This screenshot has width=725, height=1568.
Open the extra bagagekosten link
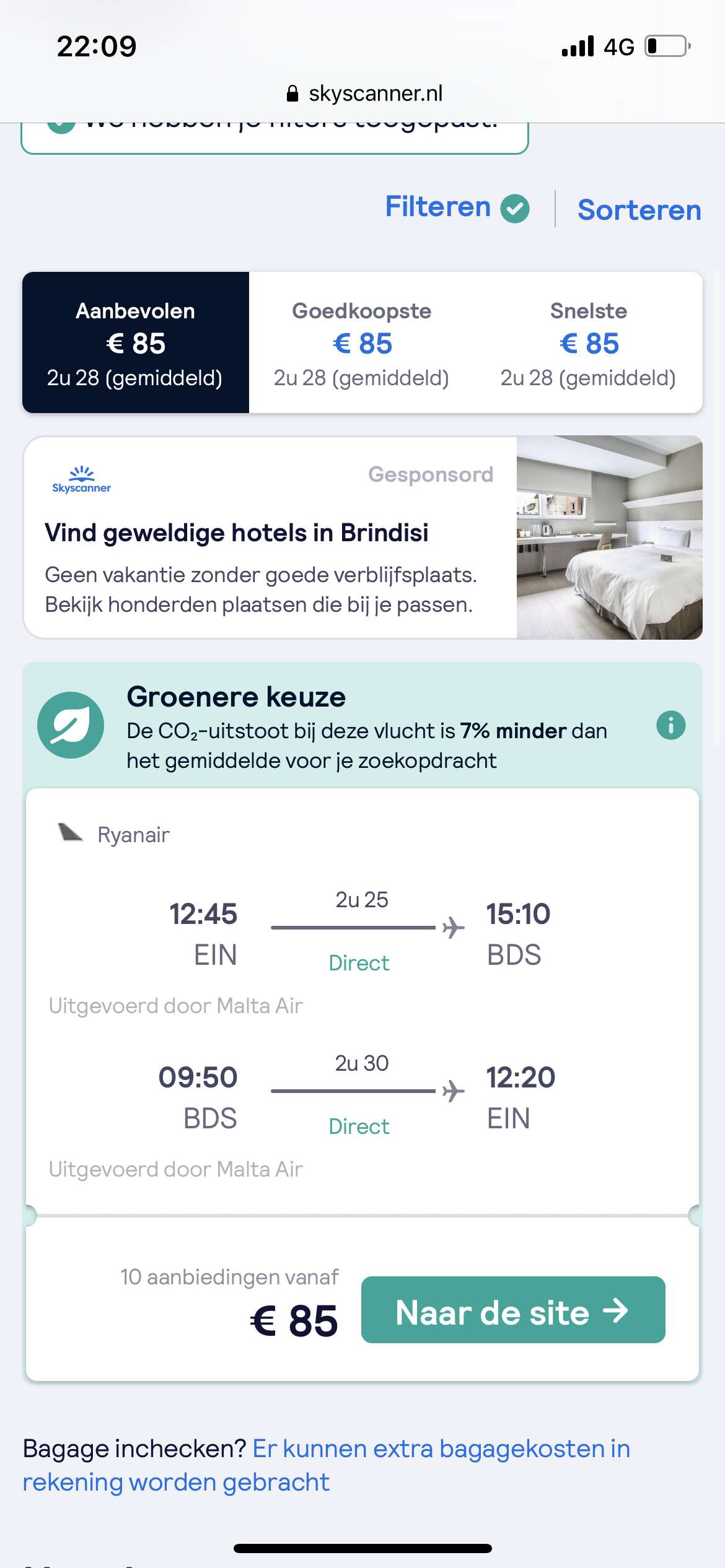click(x=326, y=1465)
